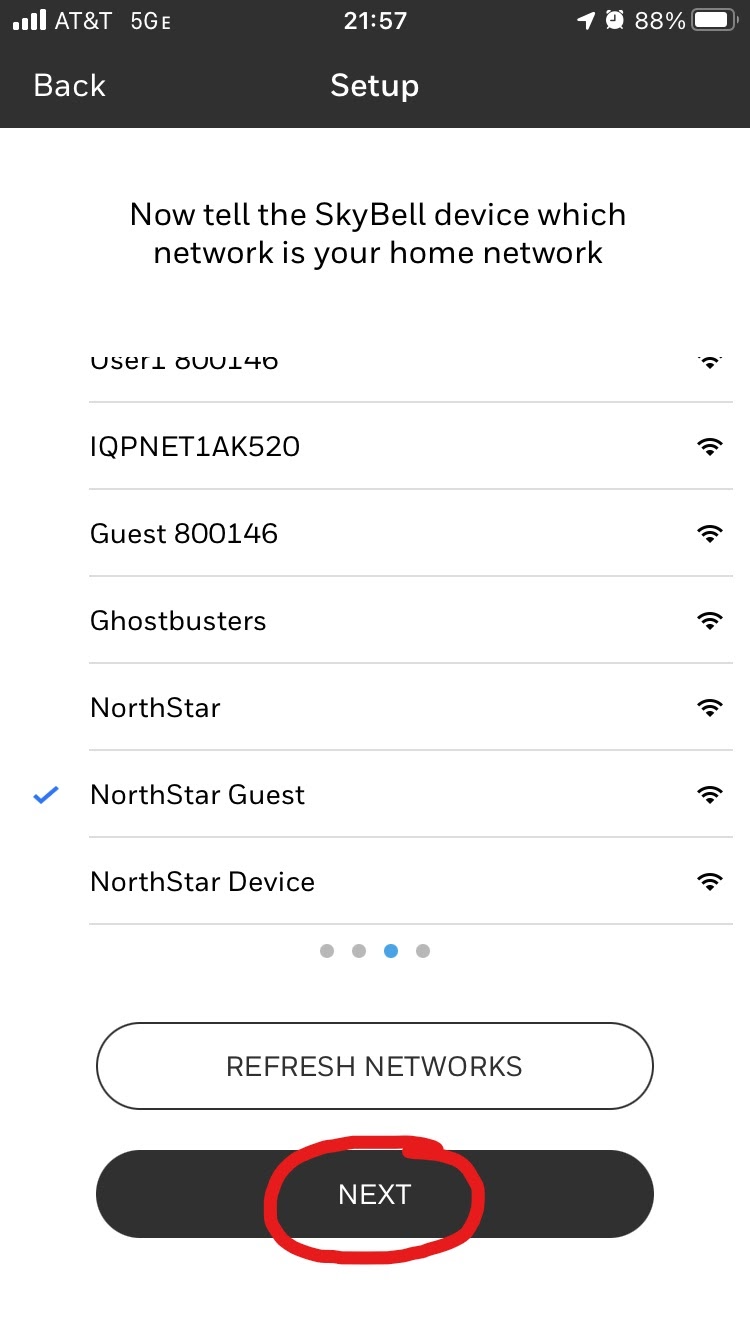This screenshot has width=750, height=1334.
Task: Tap Back in the top navigation bar
Action: coord(68,86)
